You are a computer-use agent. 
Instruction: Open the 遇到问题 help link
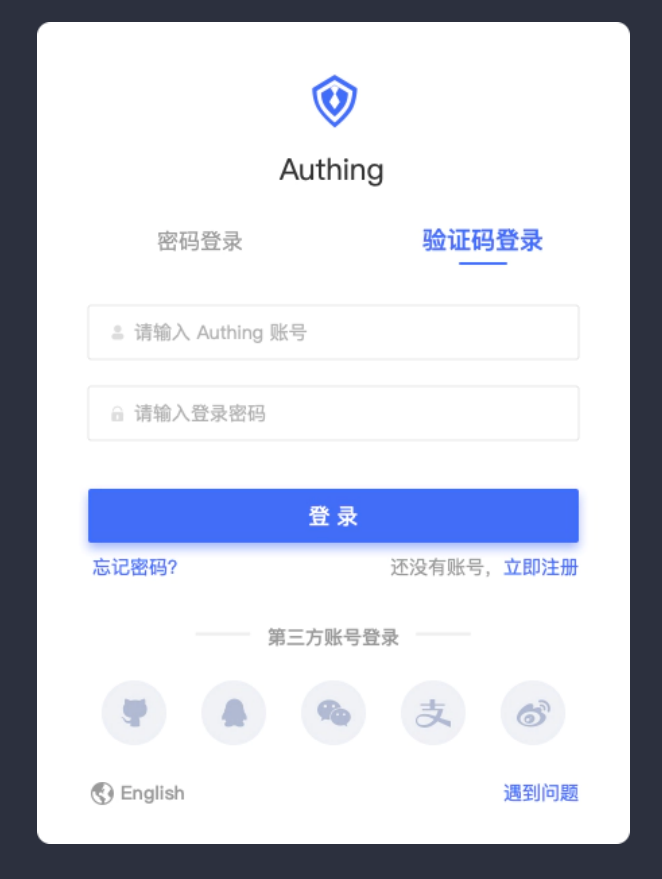[x=540, y=793]
